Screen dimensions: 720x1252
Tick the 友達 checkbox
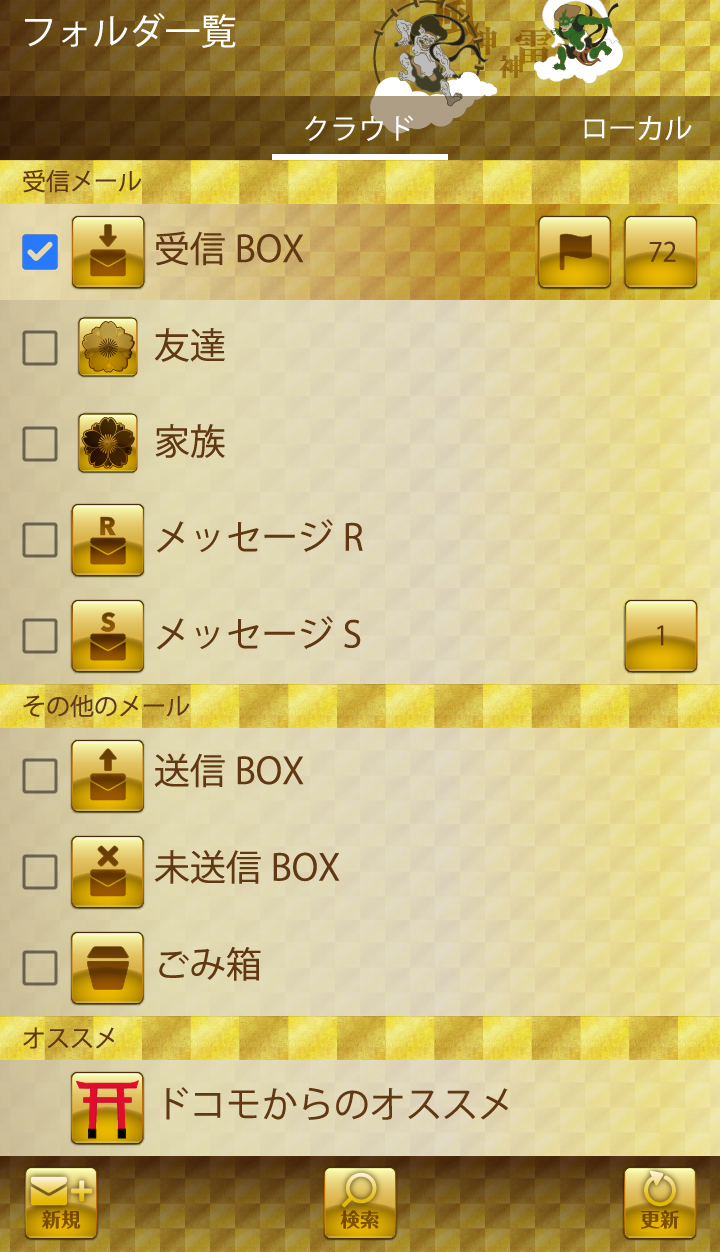(x=40, y=348)
